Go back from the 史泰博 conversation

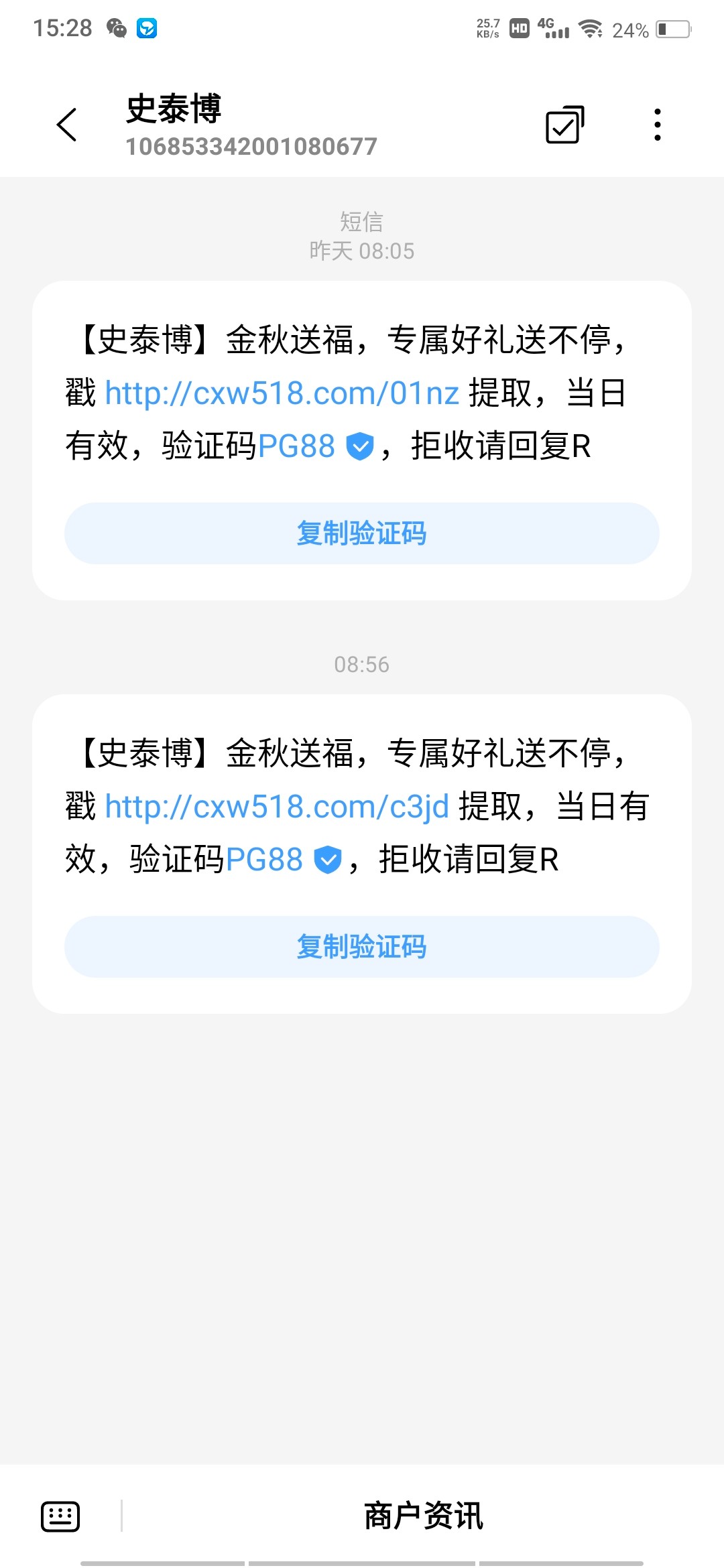67,125
